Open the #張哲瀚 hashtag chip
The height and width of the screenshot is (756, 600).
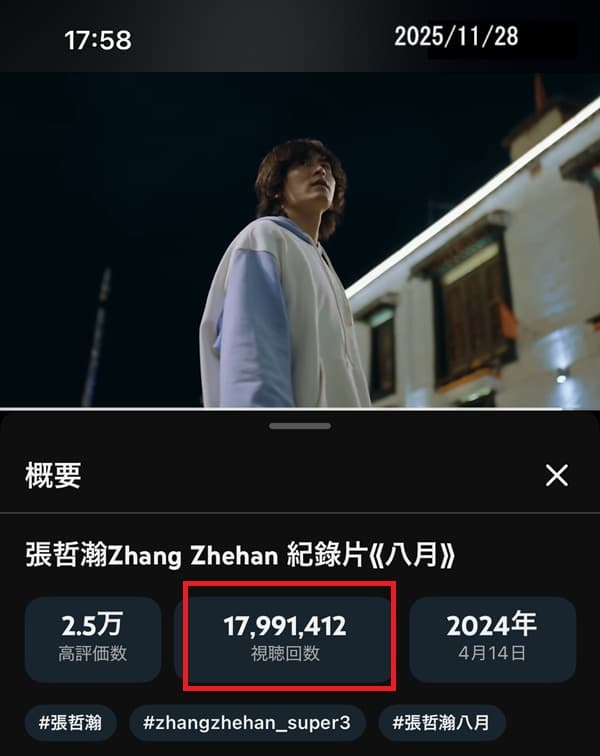click(x=70, y=723)
